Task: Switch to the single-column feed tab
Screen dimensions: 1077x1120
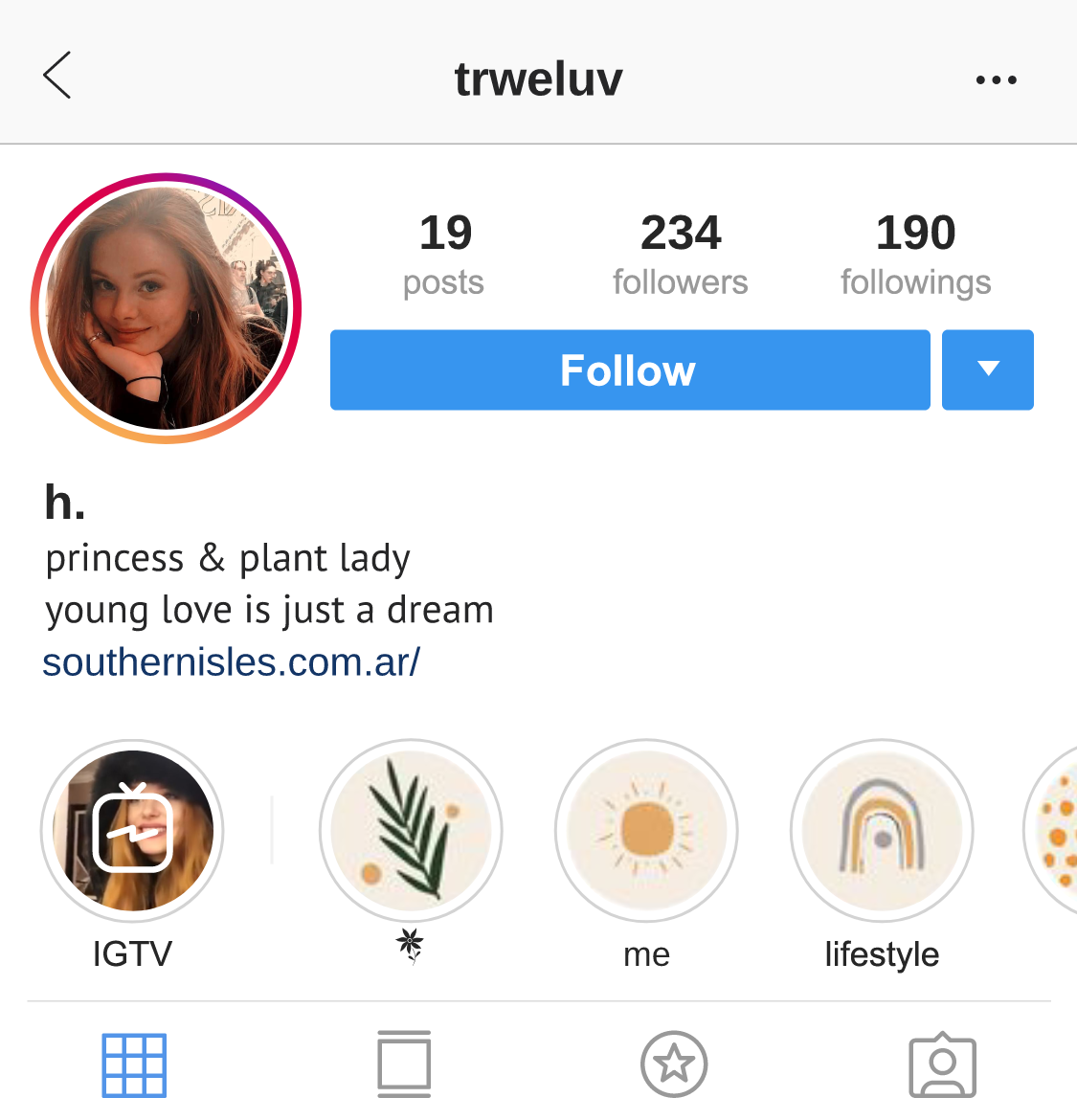Action: tap(403, 1064)
